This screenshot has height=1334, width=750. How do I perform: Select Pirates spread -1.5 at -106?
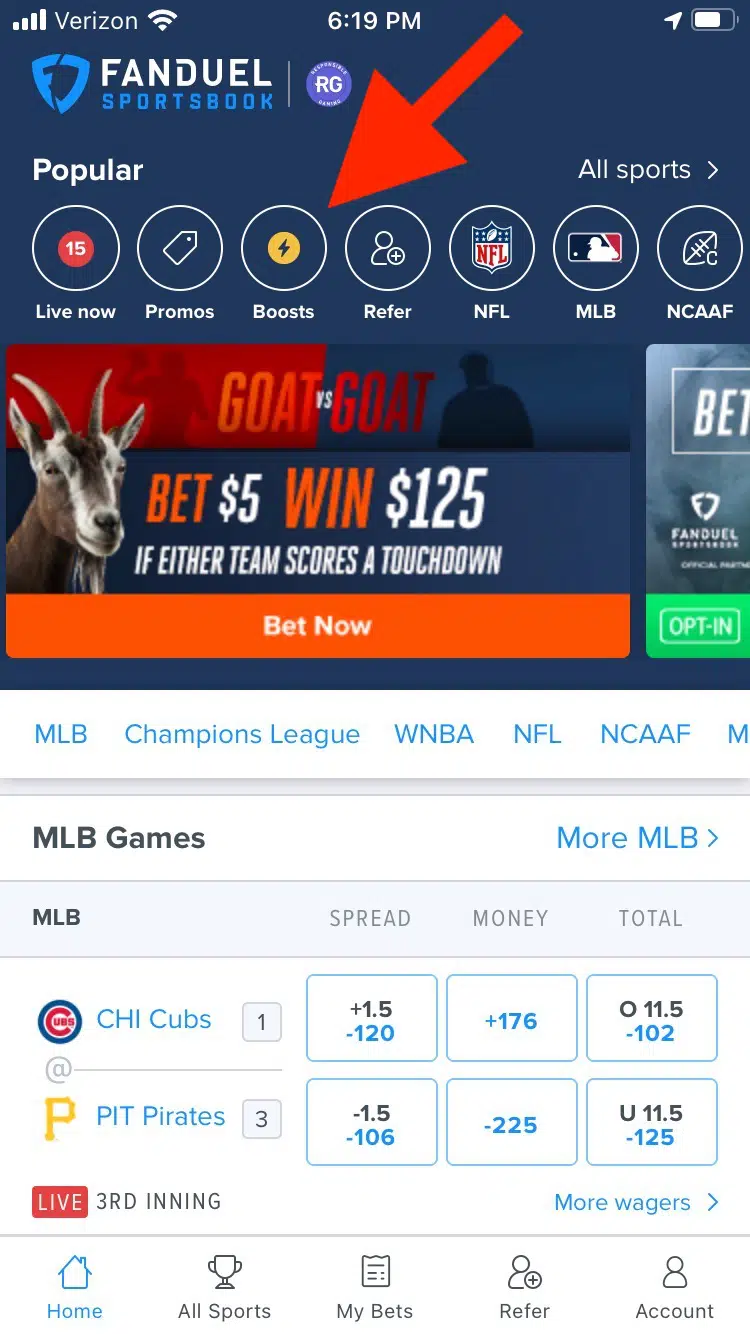click(372, 1124)
